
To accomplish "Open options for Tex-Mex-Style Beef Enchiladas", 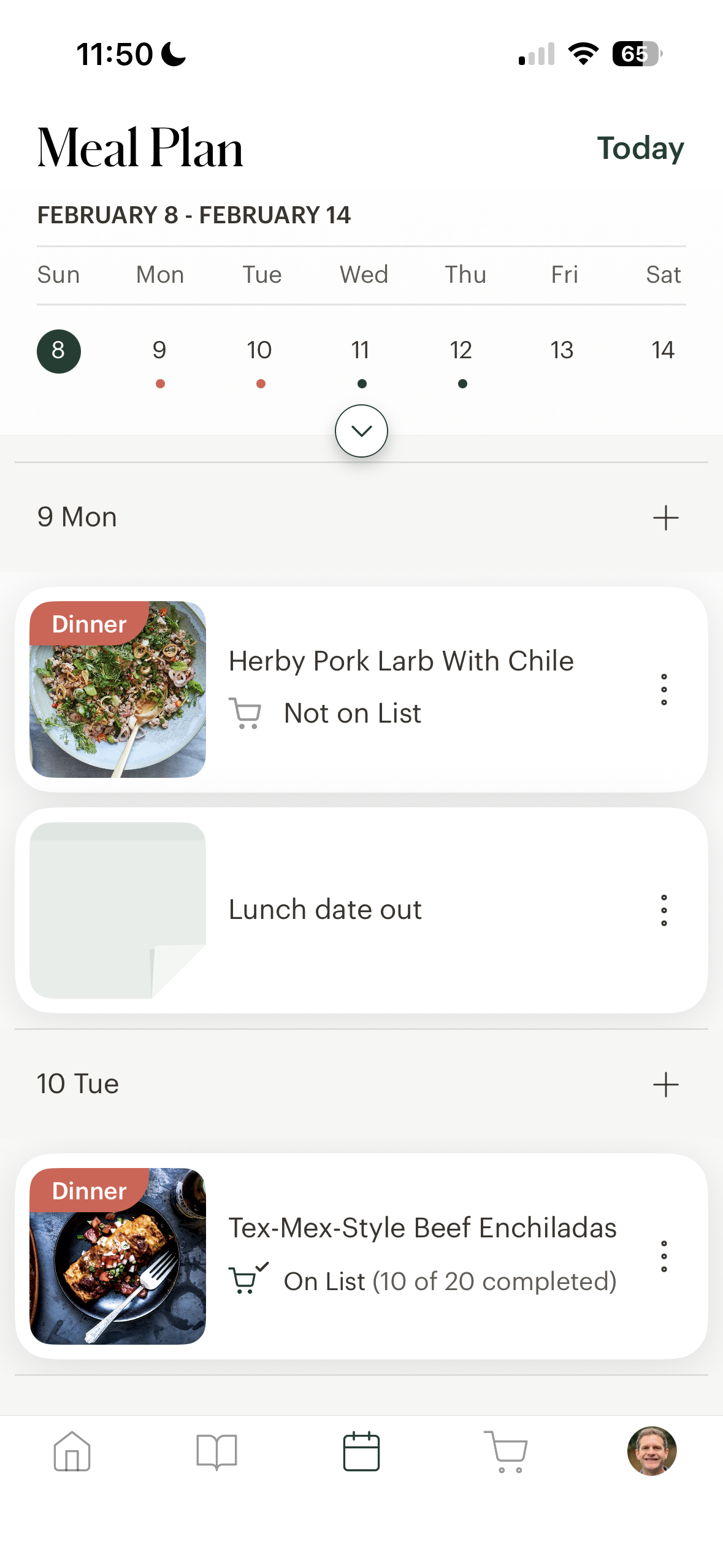I will pyautogui.click(x=664, y=1256).
